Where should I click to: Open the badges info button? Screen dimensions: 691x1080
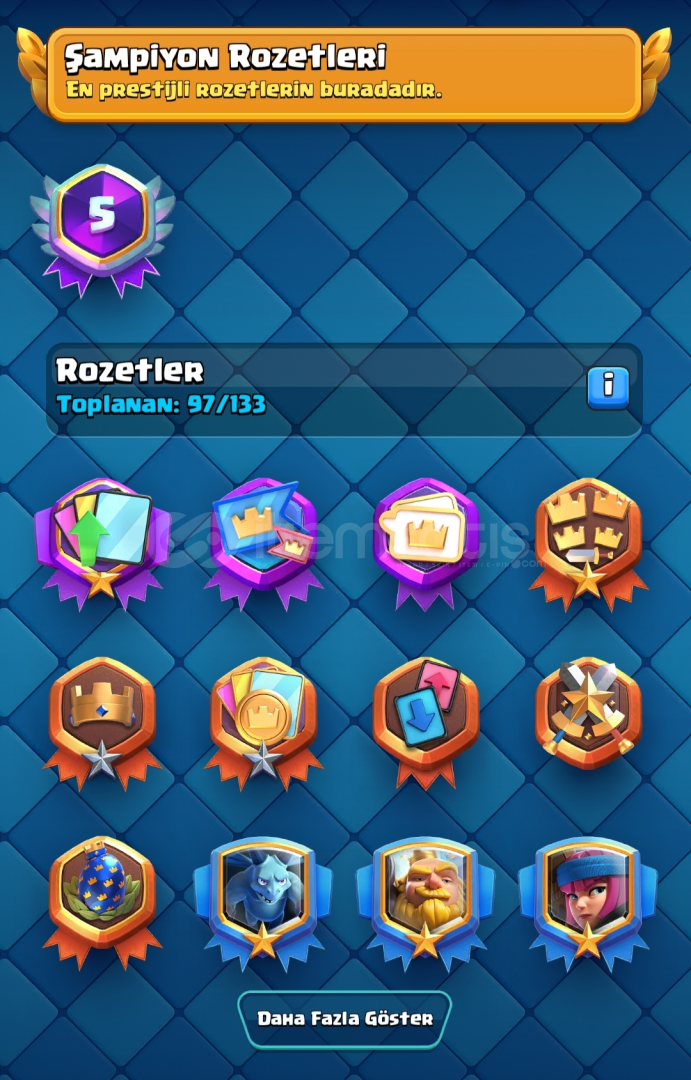click(x=608, y=387)
